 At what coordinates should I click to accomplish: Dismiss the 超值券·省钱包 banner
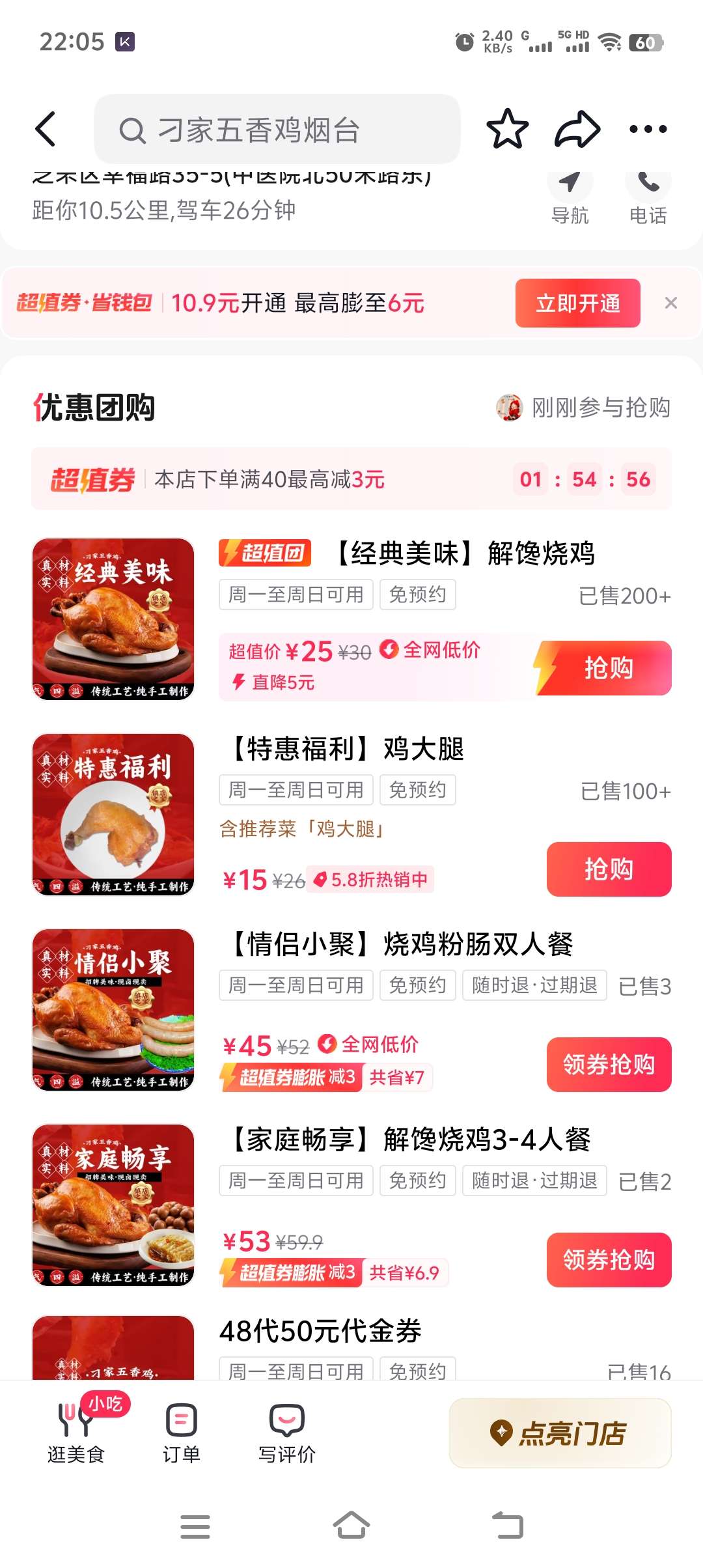pyautogui.click(x=671, y=303)
